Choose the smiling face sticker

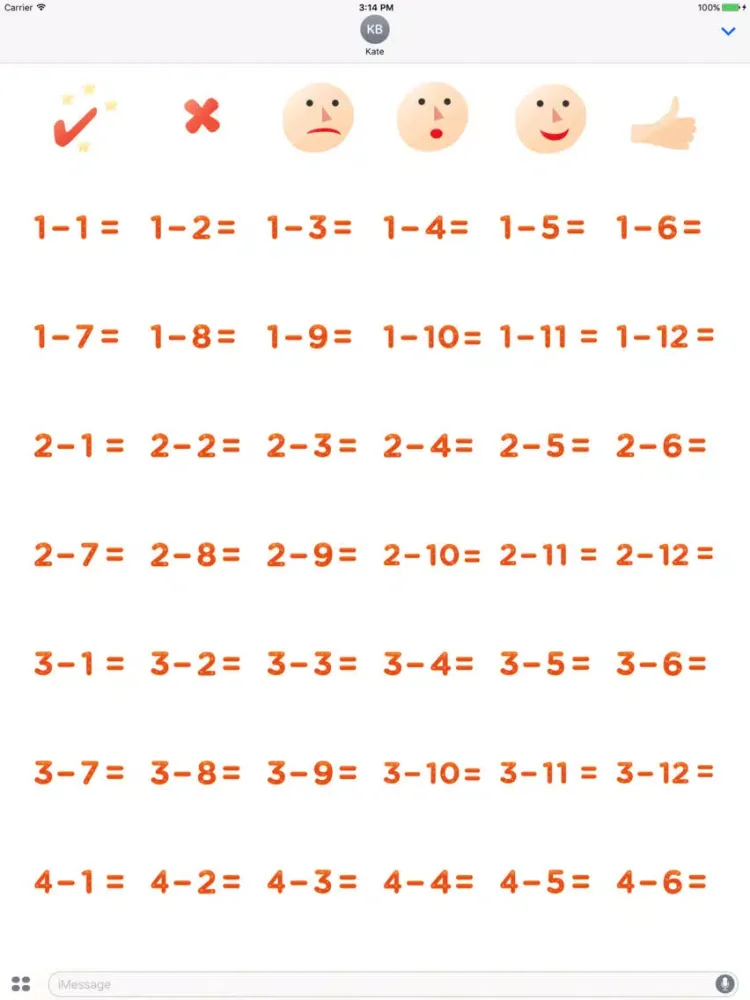pos(550,118)
